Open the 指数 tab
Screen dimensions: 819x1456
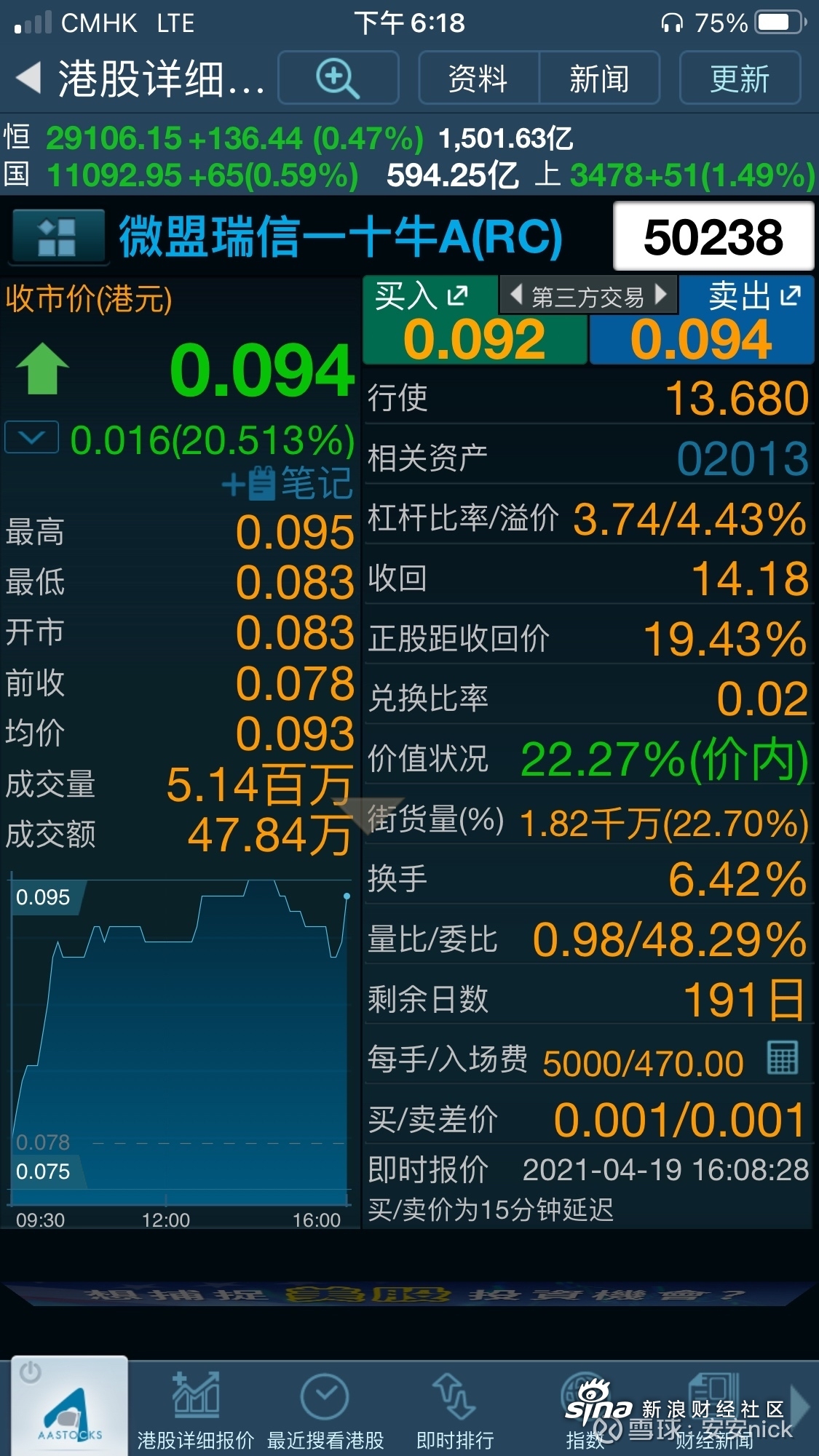[x=585, y=1409]
